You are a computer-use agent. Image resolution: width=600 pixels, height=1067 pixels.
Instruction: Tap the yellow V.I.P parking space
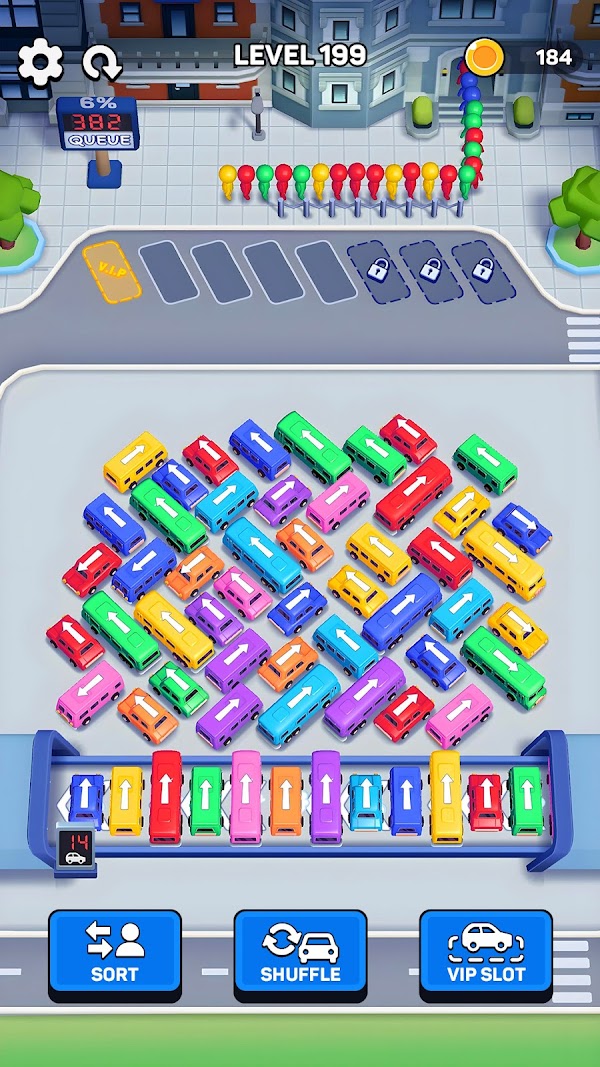click(110, 271)
